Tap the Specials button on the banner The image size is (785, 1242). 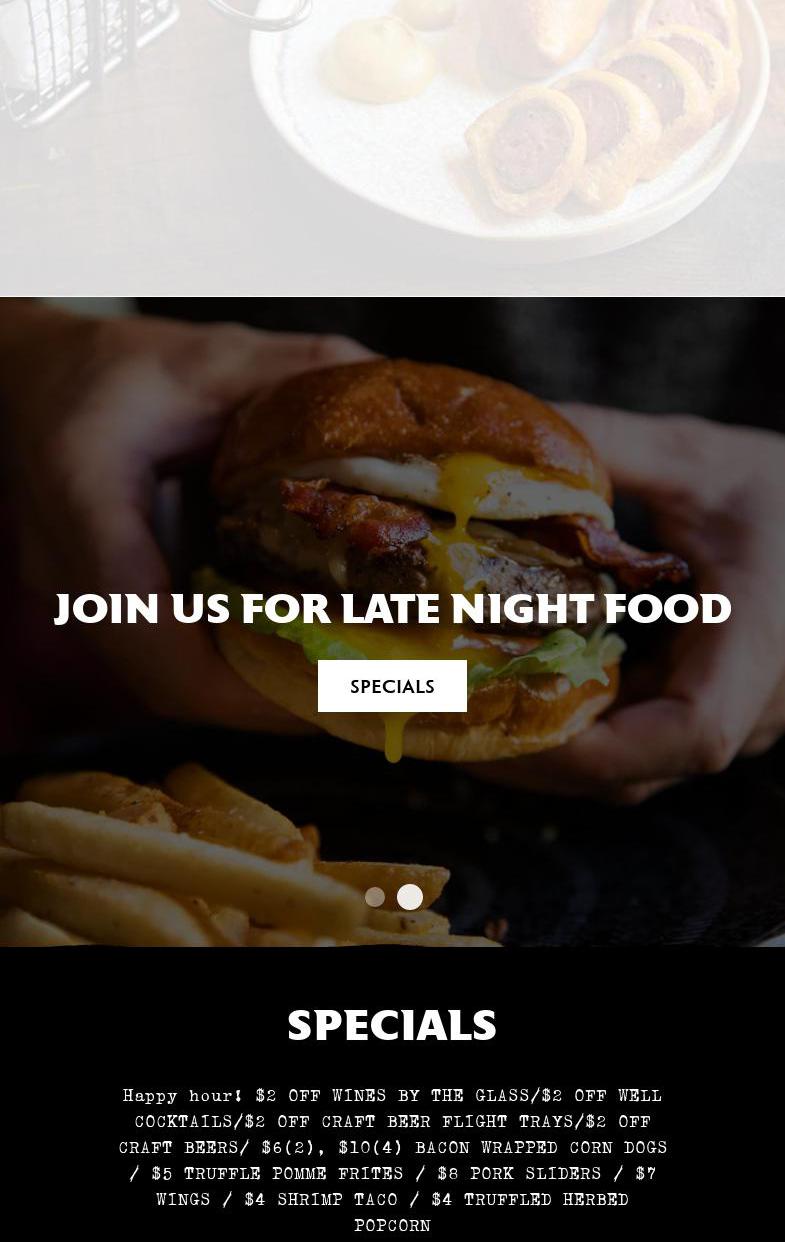[x=392, y=686]
